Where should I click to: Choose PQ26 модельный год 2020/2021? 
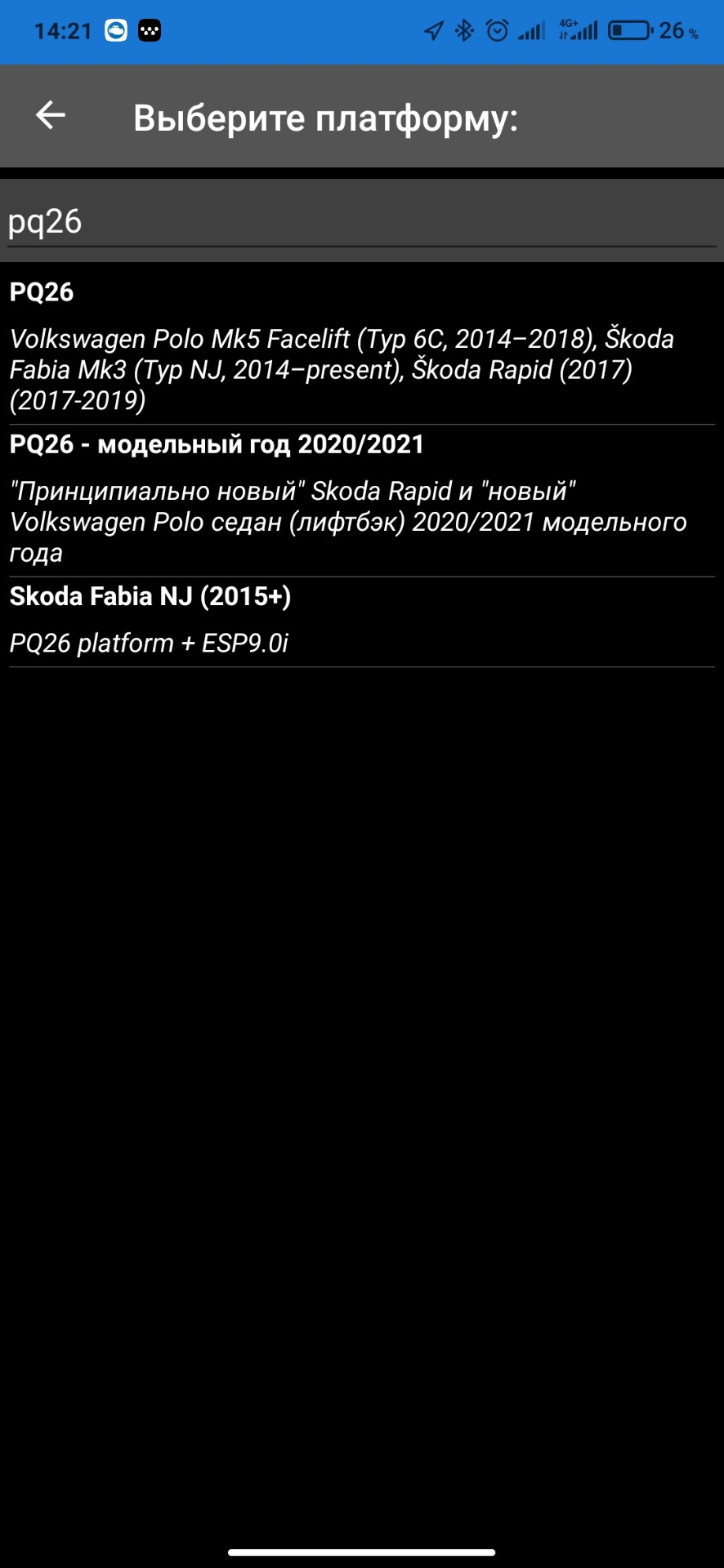click(360, 498)
